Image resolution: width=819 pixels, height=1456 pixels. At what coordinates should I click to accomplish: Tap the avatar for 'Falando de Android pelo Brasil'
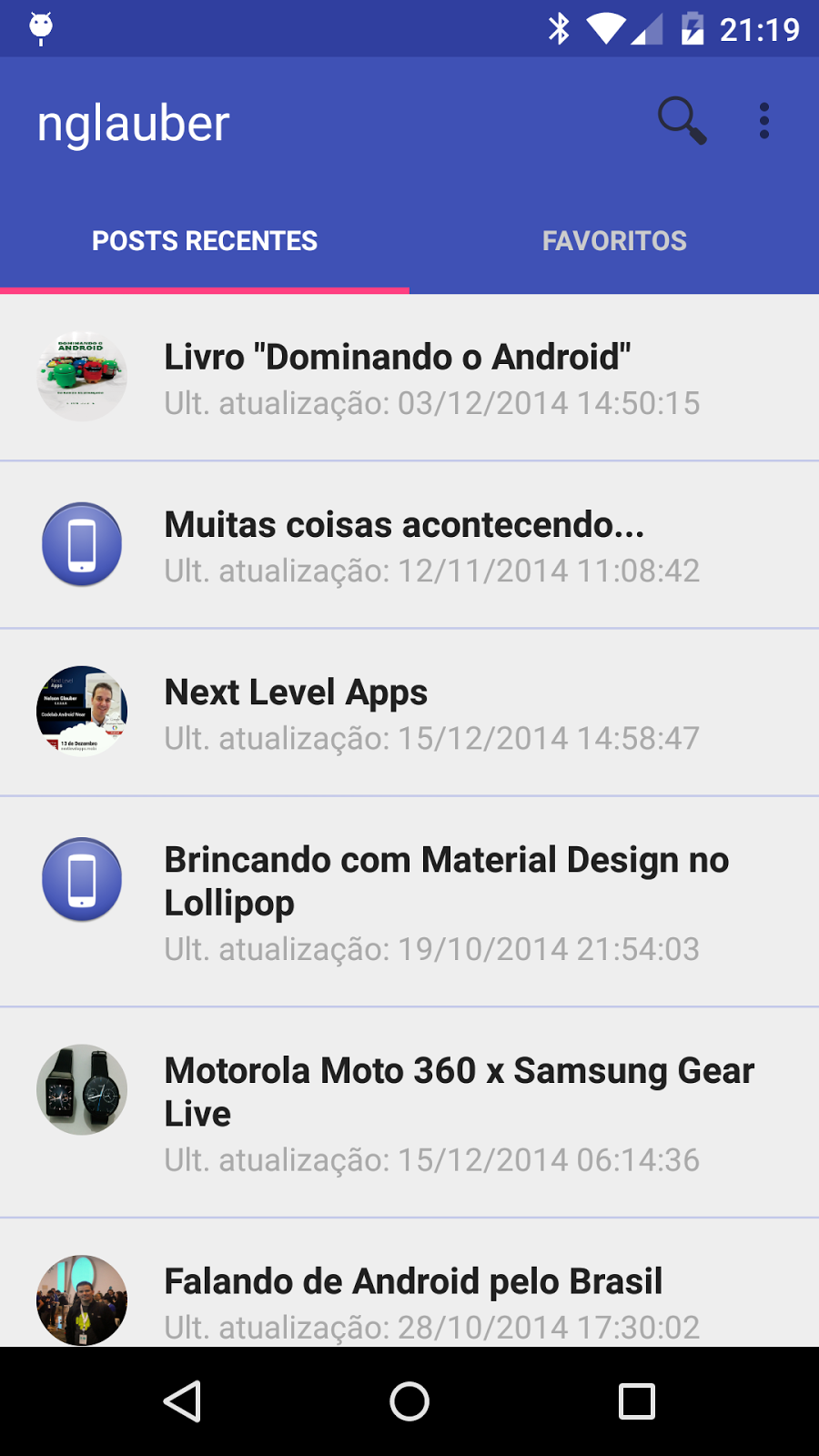tap(81, 1300)
